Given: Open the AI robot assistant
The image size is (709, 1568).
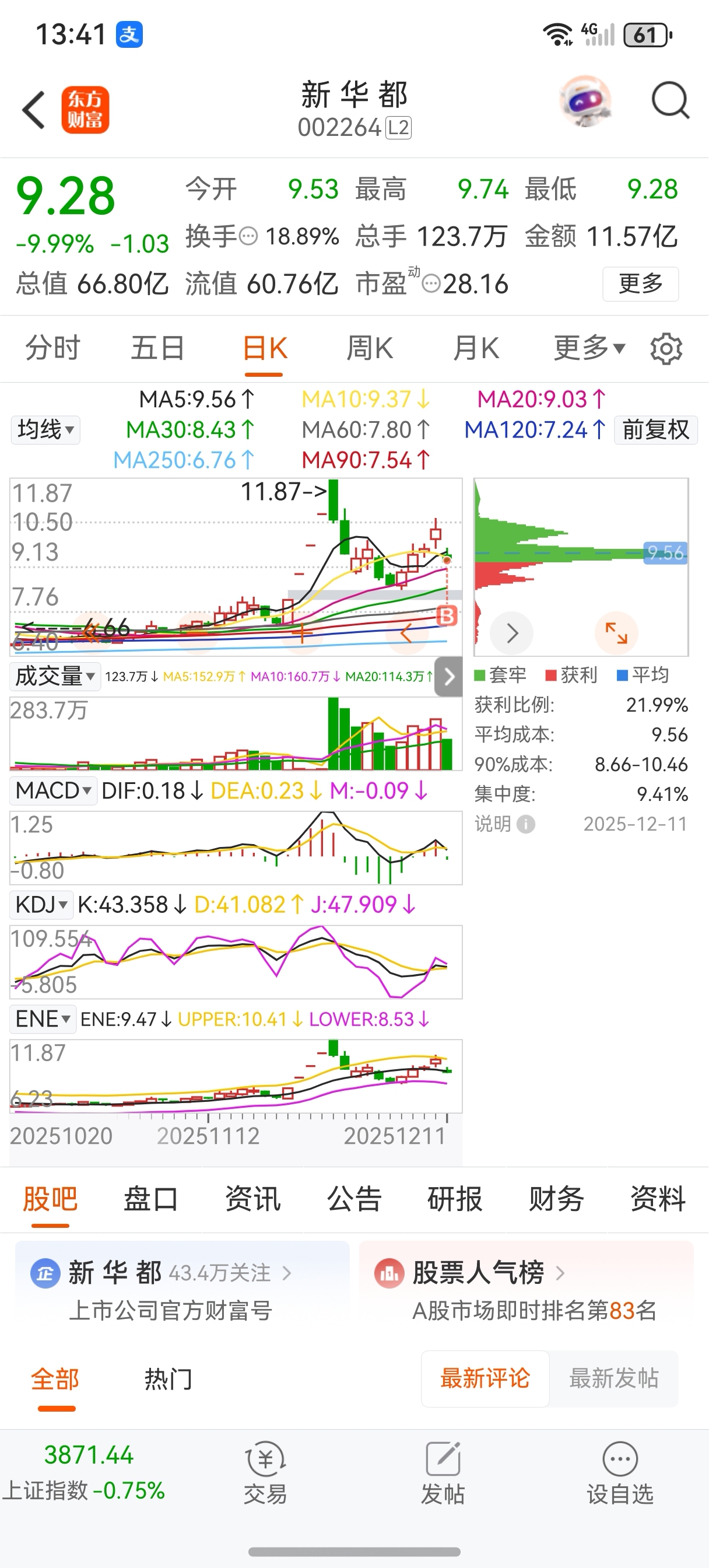Looking at the screenshot, I should [x=585, y=101].
